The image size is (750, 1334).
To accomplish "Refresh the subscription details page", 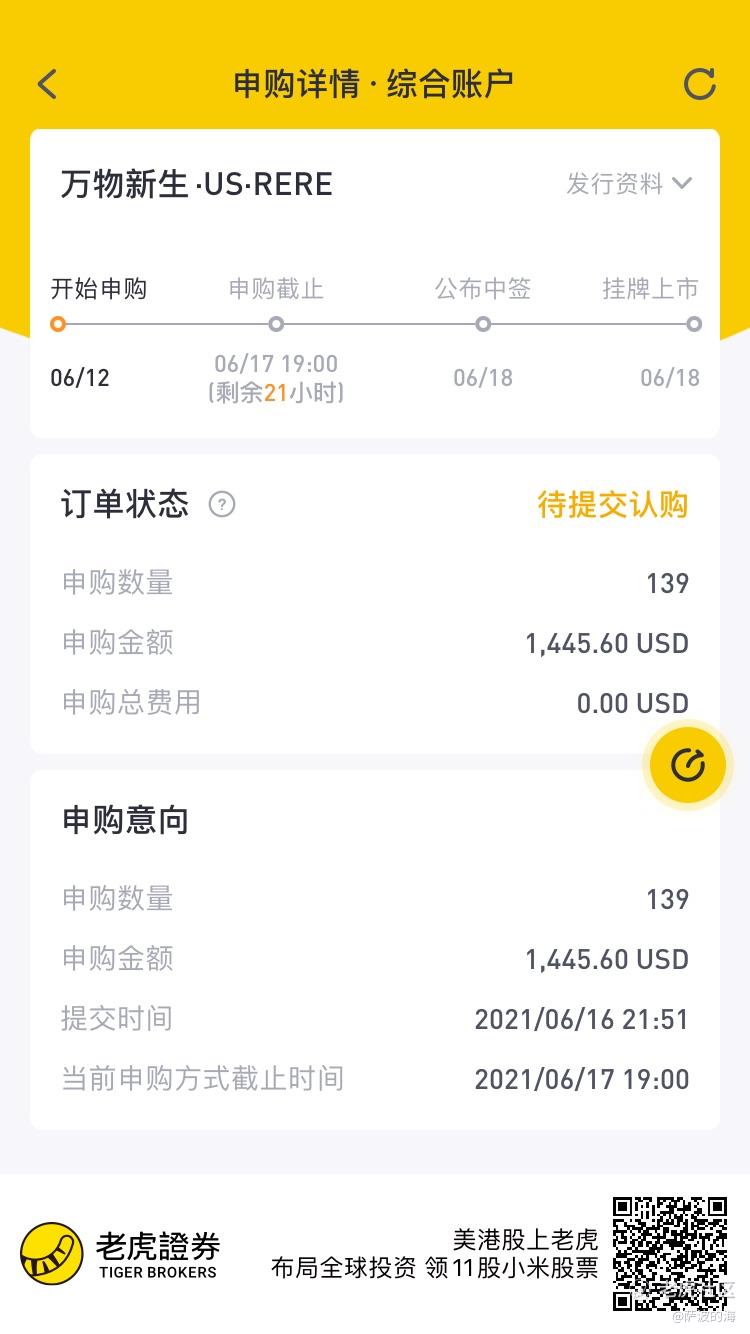I will pyautogui.click(x=699, y=84).
